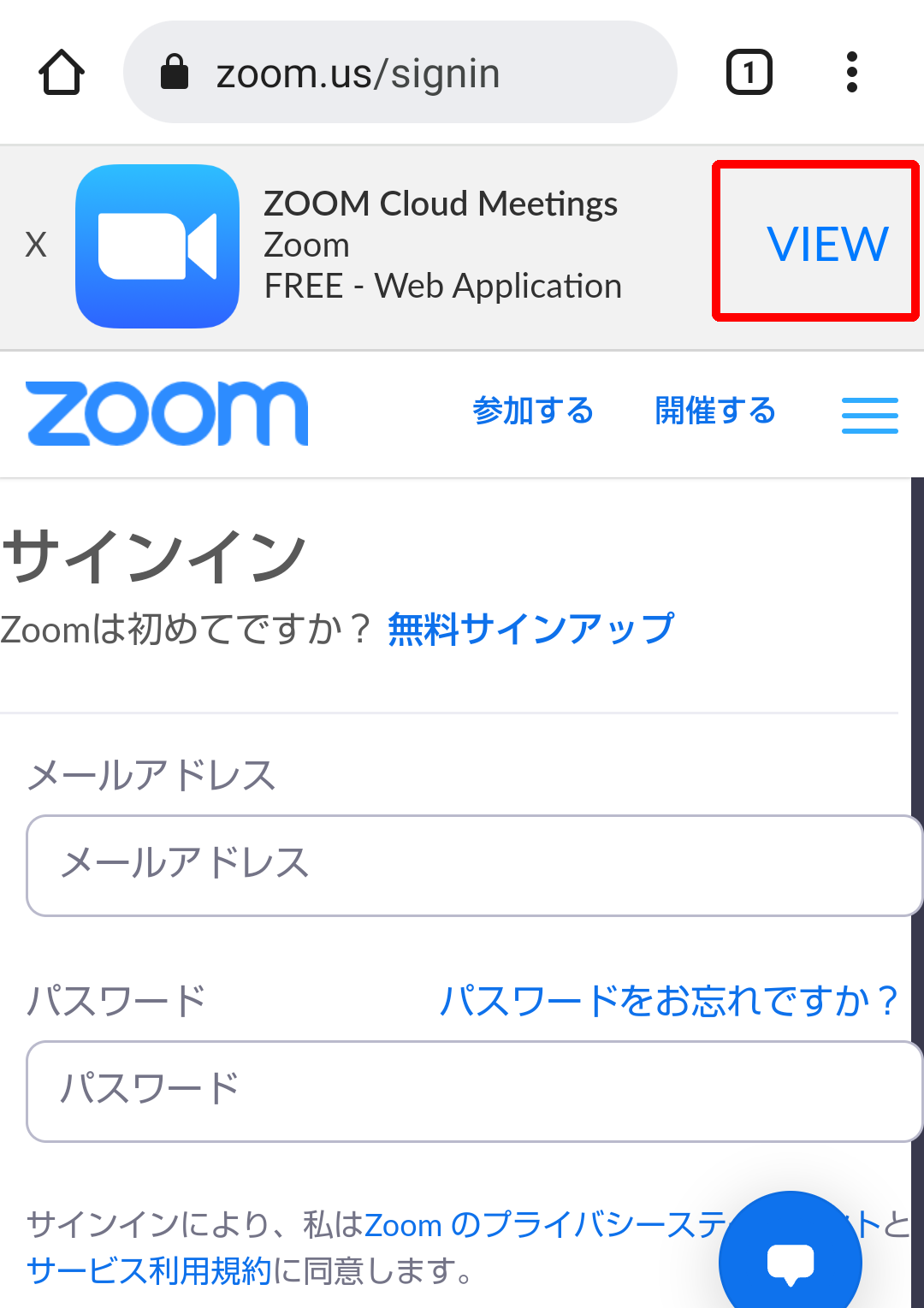Go to the browser home page
The width and height of the screenshot is (924, 1308).
click(62, 73)
